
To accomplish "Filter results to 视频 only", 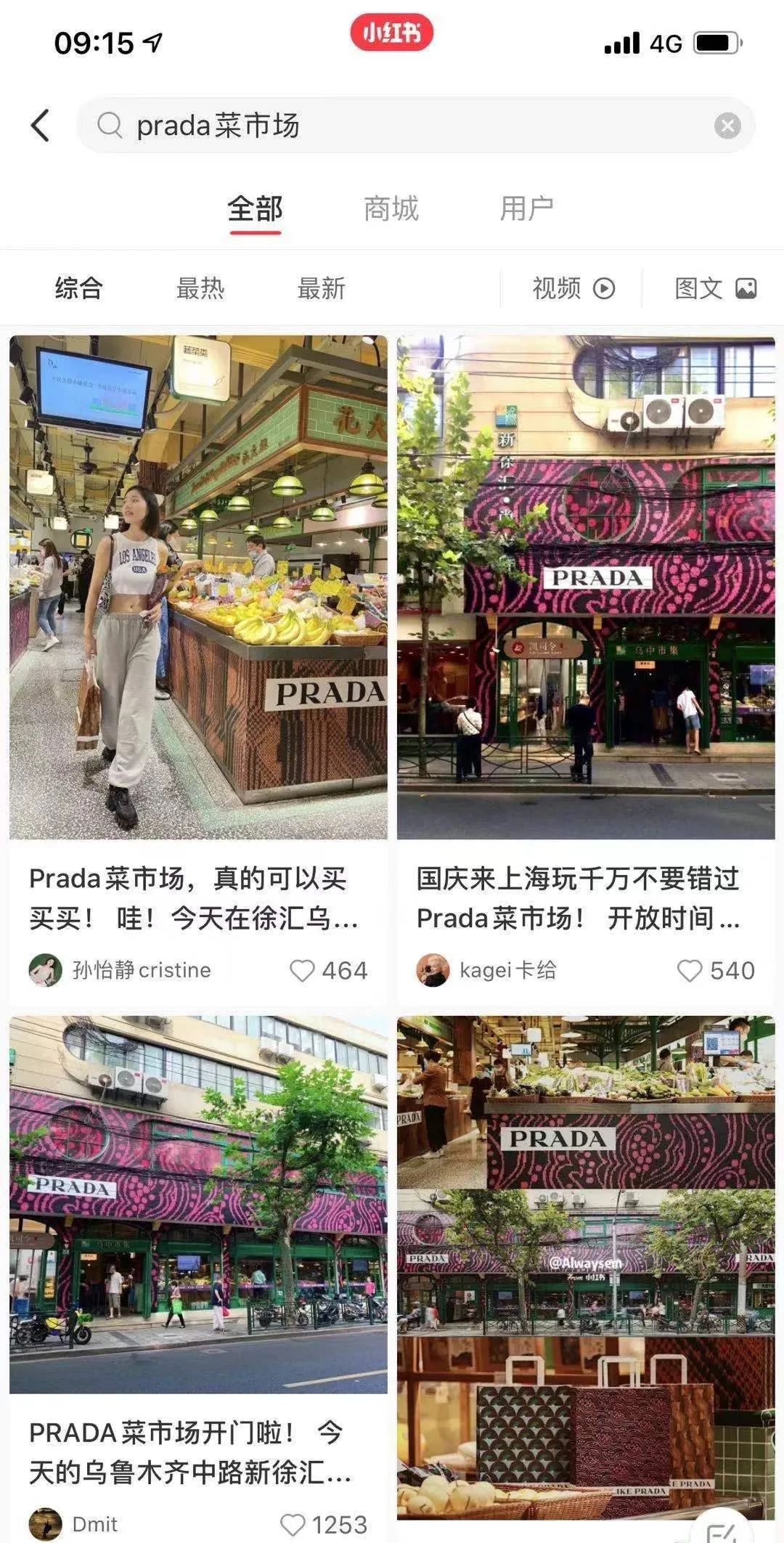I will coord(573,288).
